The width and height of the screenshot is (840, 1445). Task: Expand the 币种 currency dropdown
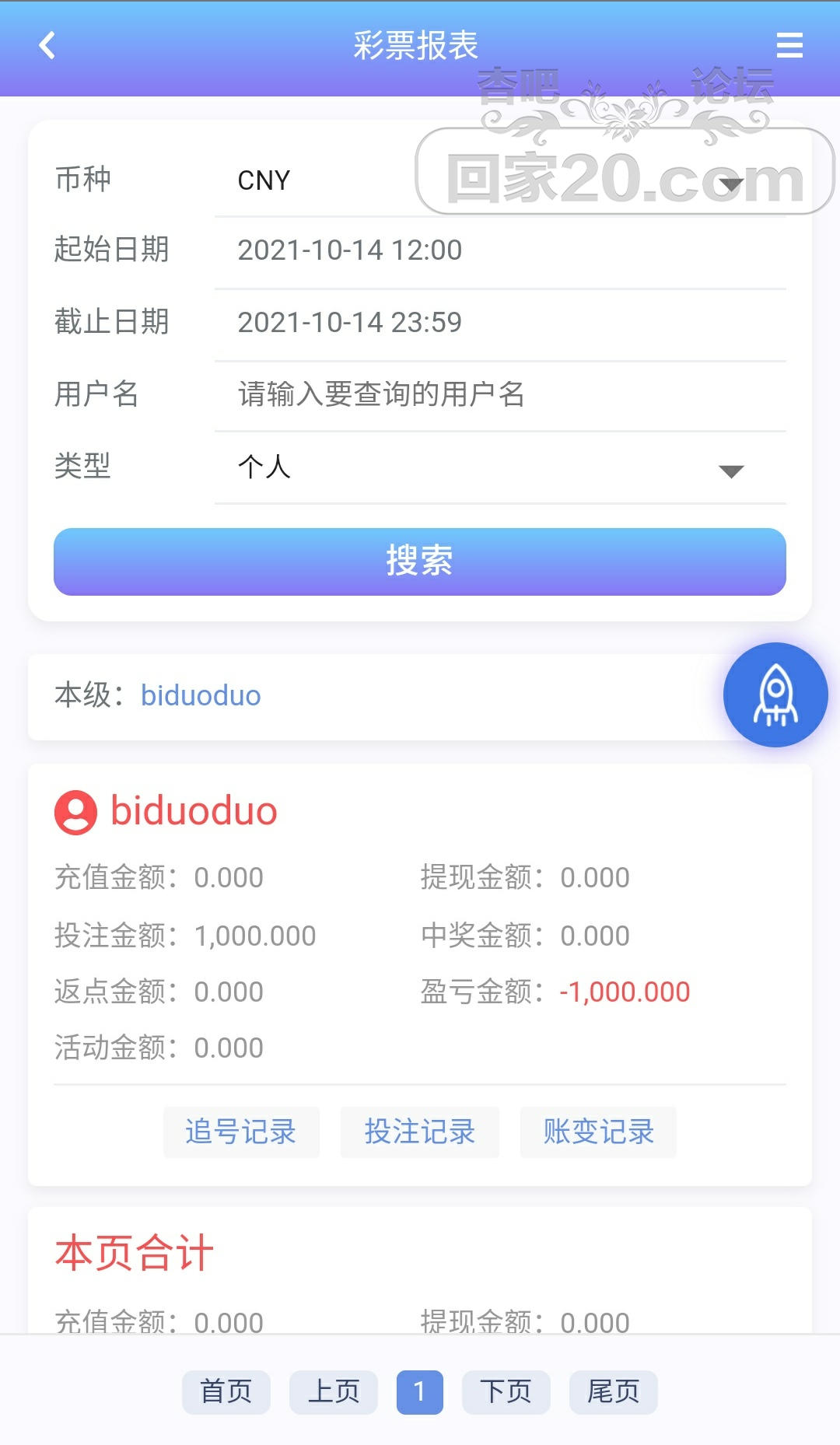pos(499,180)
